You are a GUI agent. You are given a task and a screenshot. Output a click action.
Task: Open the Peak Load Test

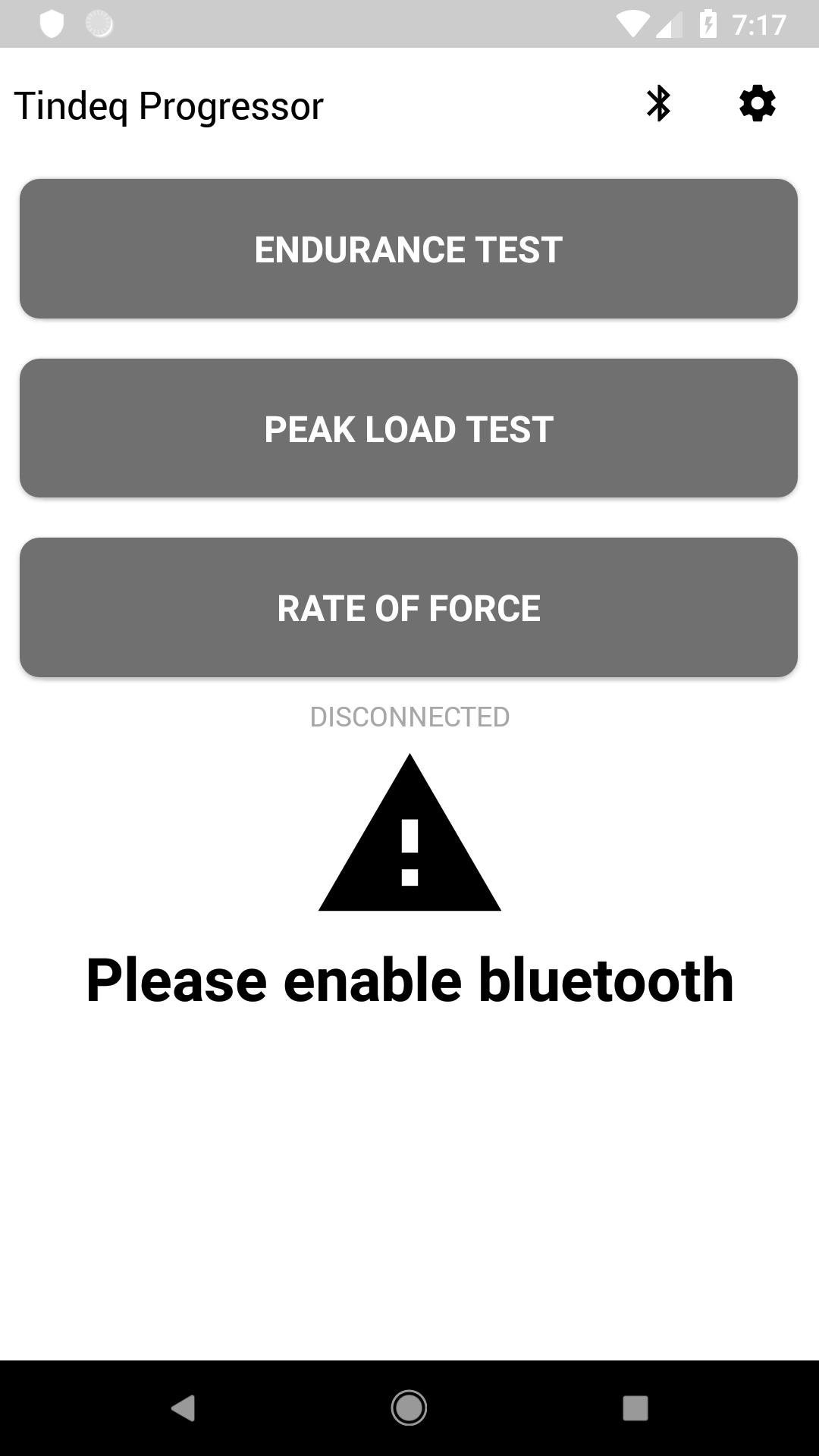coord(409,428)
